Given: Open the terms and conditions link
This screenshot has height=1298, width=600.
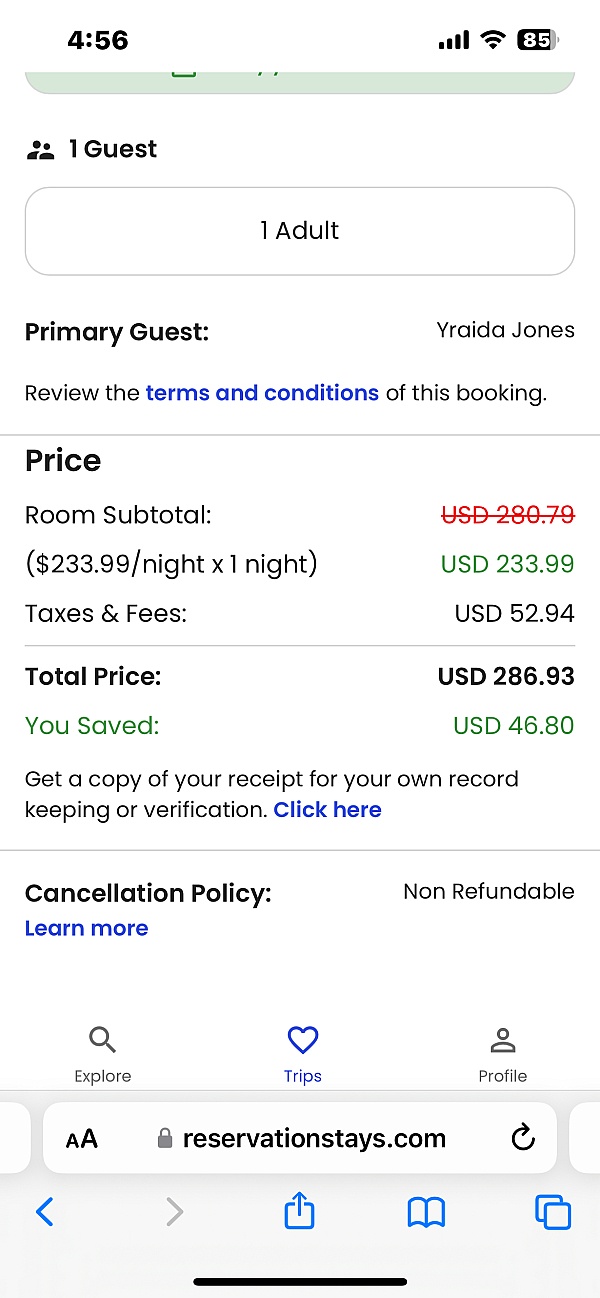Looking at the screenshot, I should pyautogui.click(x=262, y=393).
